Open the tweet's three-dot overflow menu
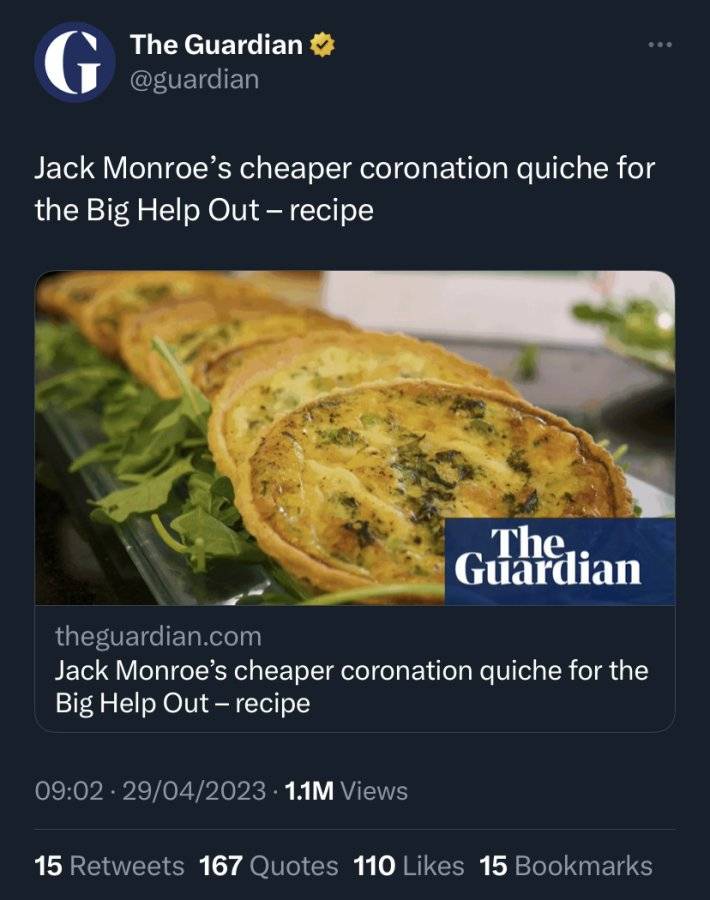The height and width of the screenshot is (900, 710). 659,44
